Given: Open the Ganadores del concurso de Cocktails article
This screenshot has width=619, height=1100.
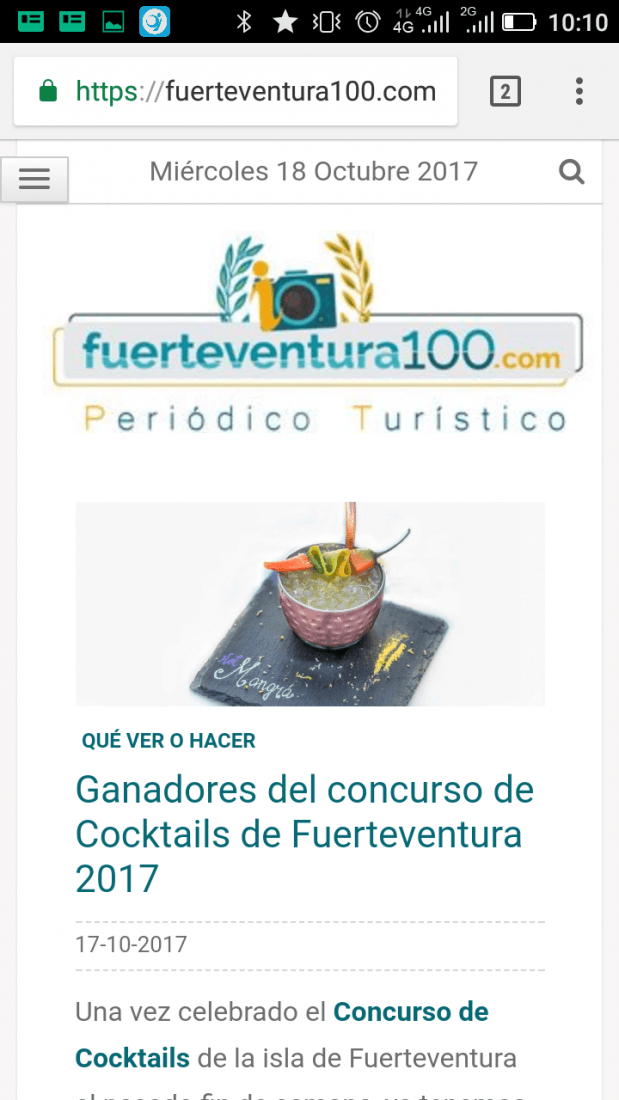Looking at the screenshot, I should tap(305, 834).
